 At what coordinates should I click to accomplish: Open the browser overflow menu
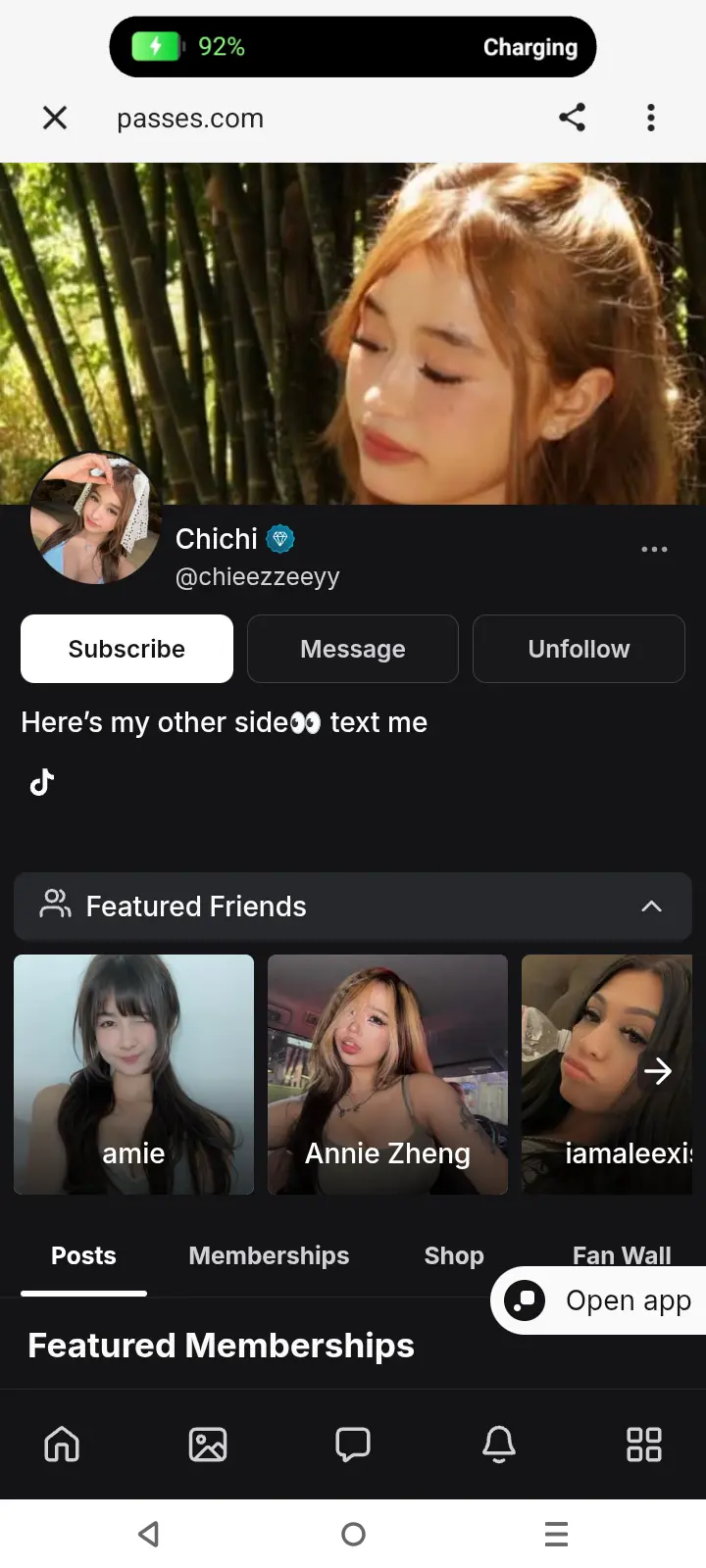tap(650, 118)
